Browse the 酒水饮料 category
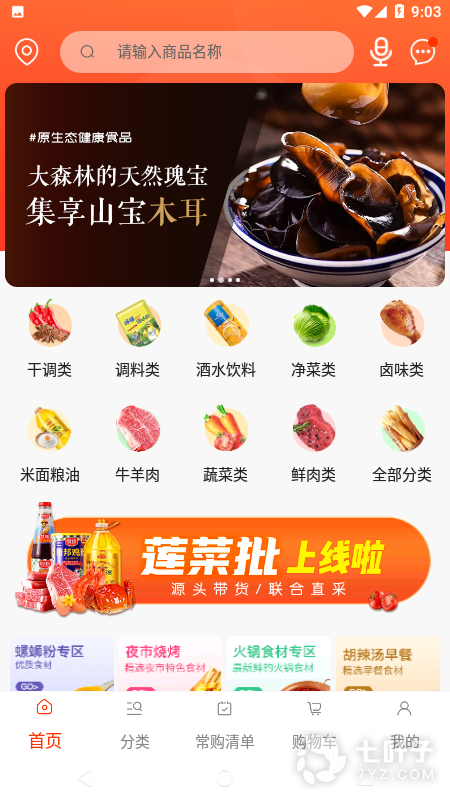Viewport: 450px width, 800px height. coord(226,339)
